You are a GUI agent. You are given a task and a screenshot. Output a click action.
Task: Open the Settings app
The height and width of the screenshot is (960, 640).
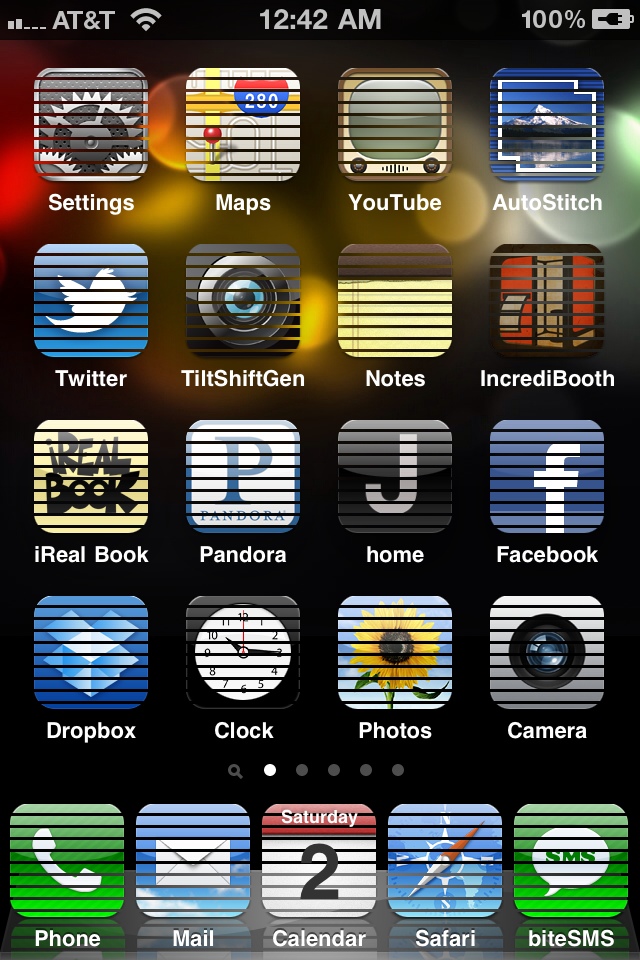(x=91, y=125)
